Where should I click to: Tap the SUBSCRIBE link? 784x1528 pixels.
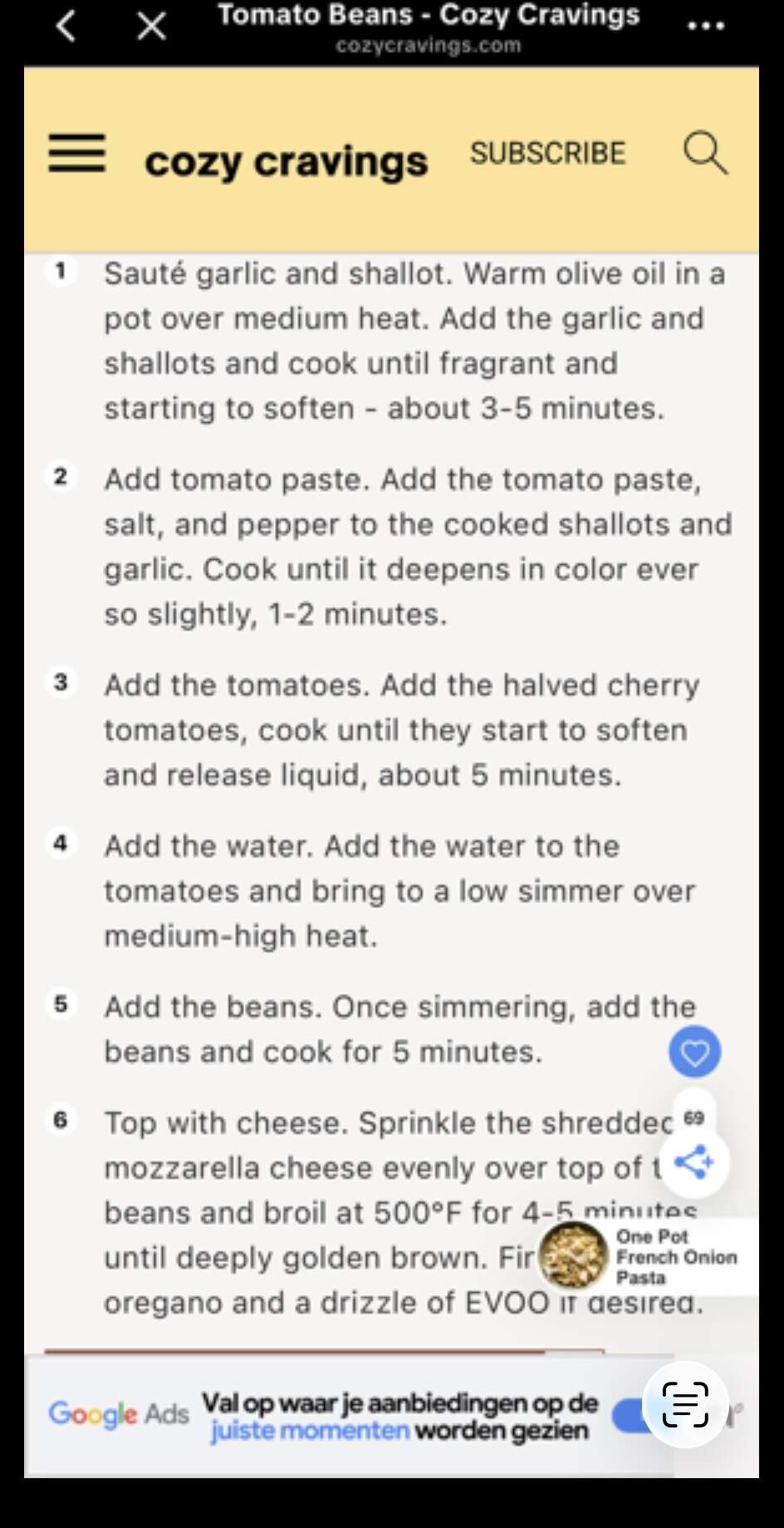[x=547, y=154]
